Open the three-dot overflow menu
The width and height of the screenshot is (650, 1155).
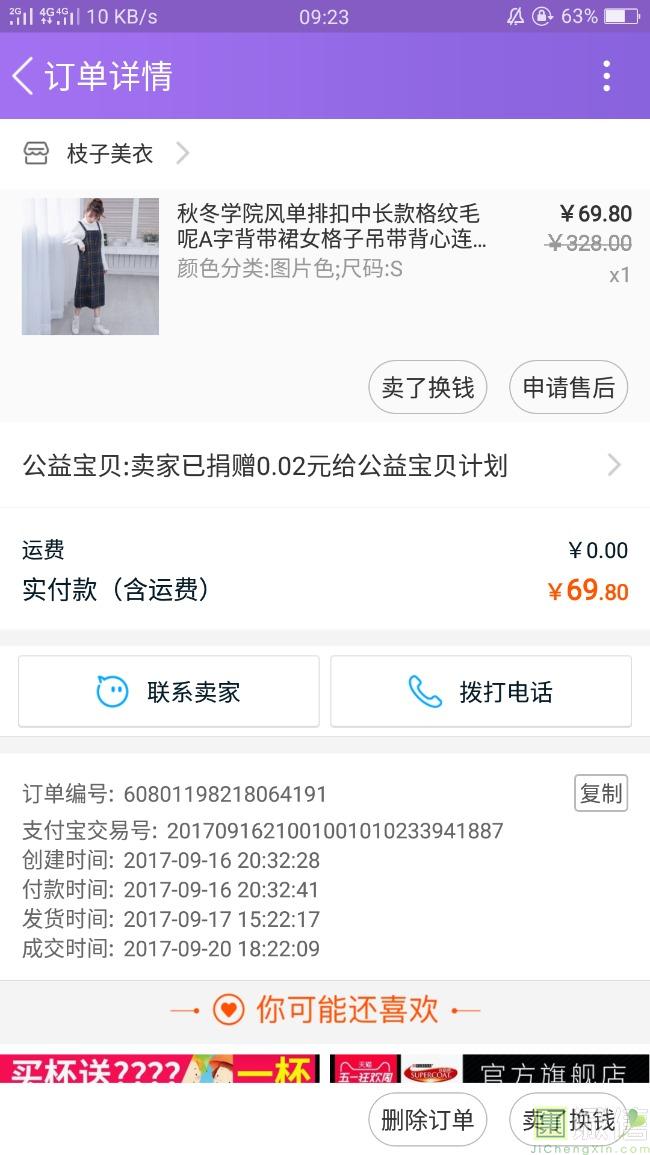(606, 76)
